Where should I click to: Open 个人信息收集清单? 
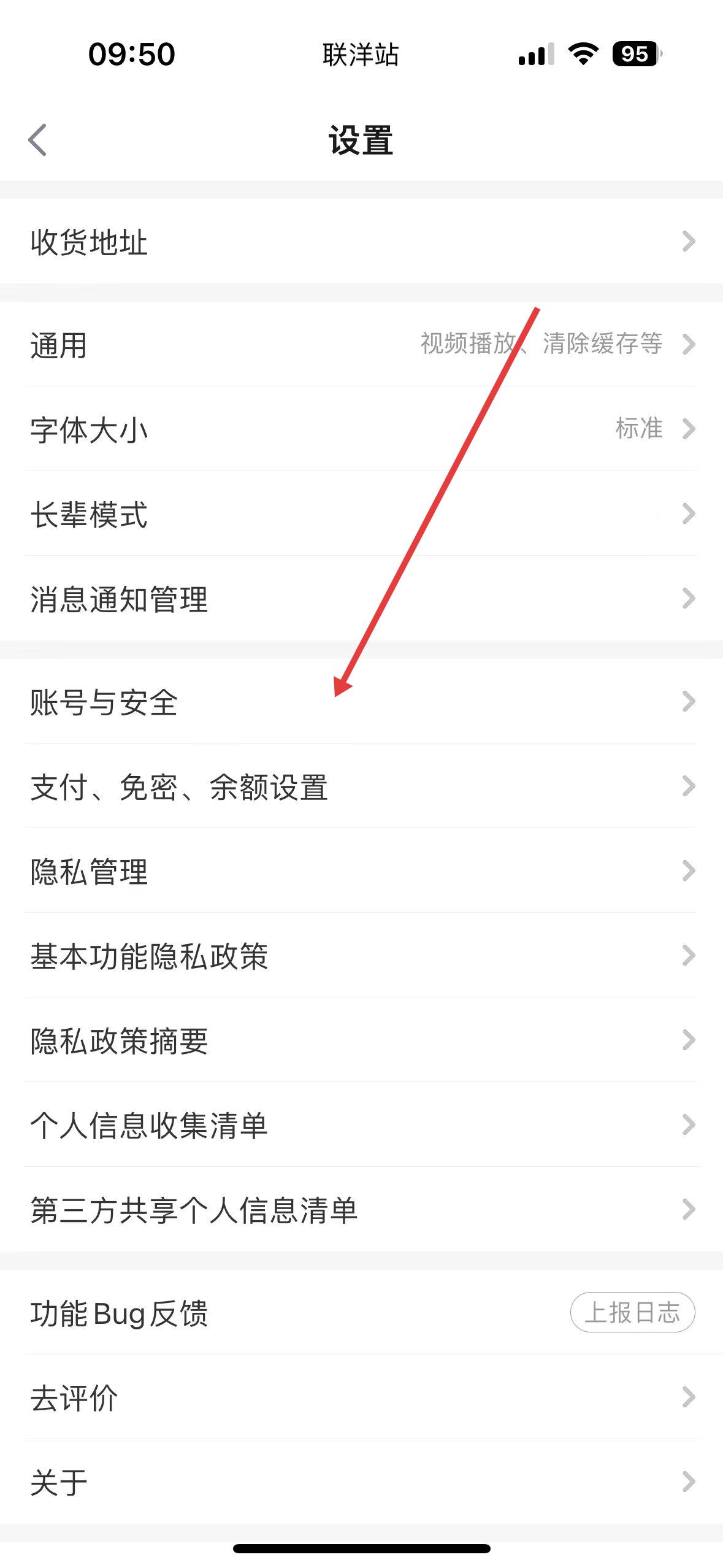click(x=361, y=1124)
